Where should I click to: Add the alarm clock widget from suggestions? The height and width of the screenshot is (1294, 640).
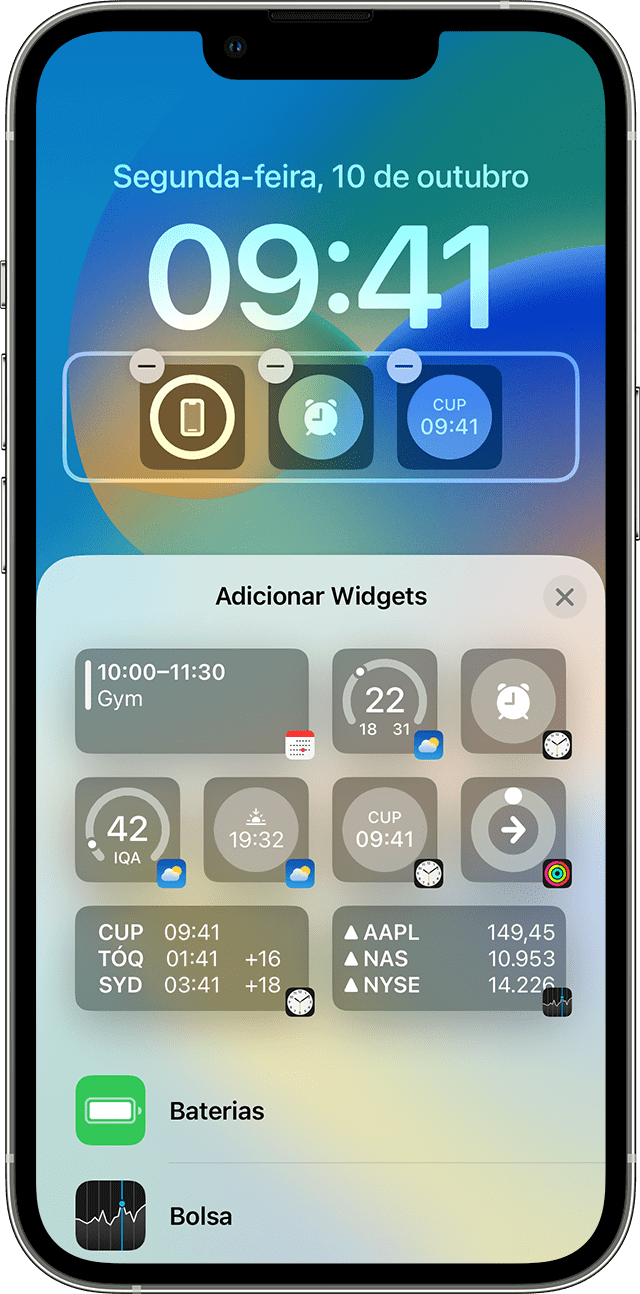coord(513,700)
